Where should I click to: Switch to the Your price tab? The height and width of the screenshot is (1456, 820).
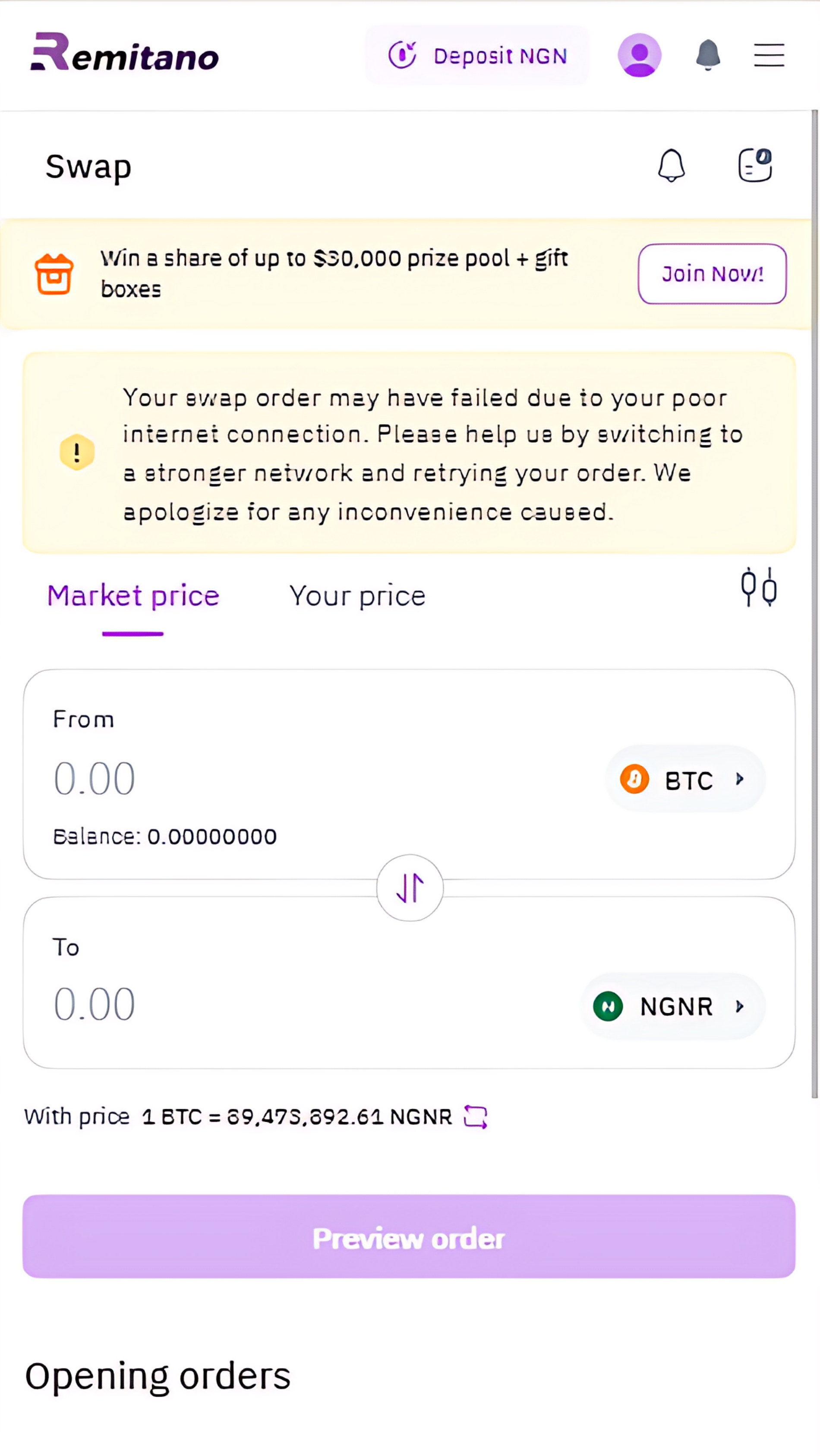click(357, 595)
